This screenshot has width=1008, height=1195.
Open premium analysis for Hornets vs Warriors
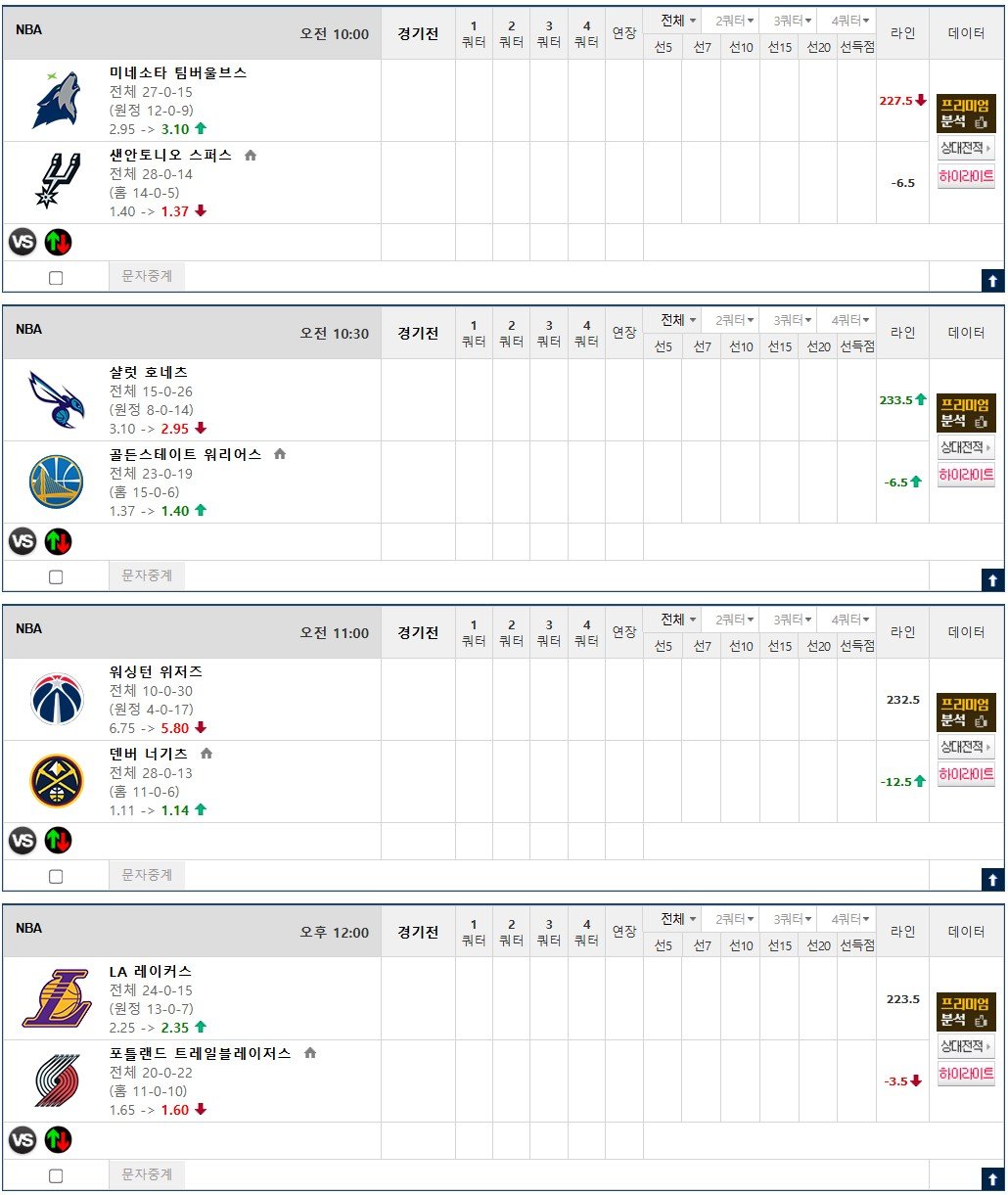[966, 413]
